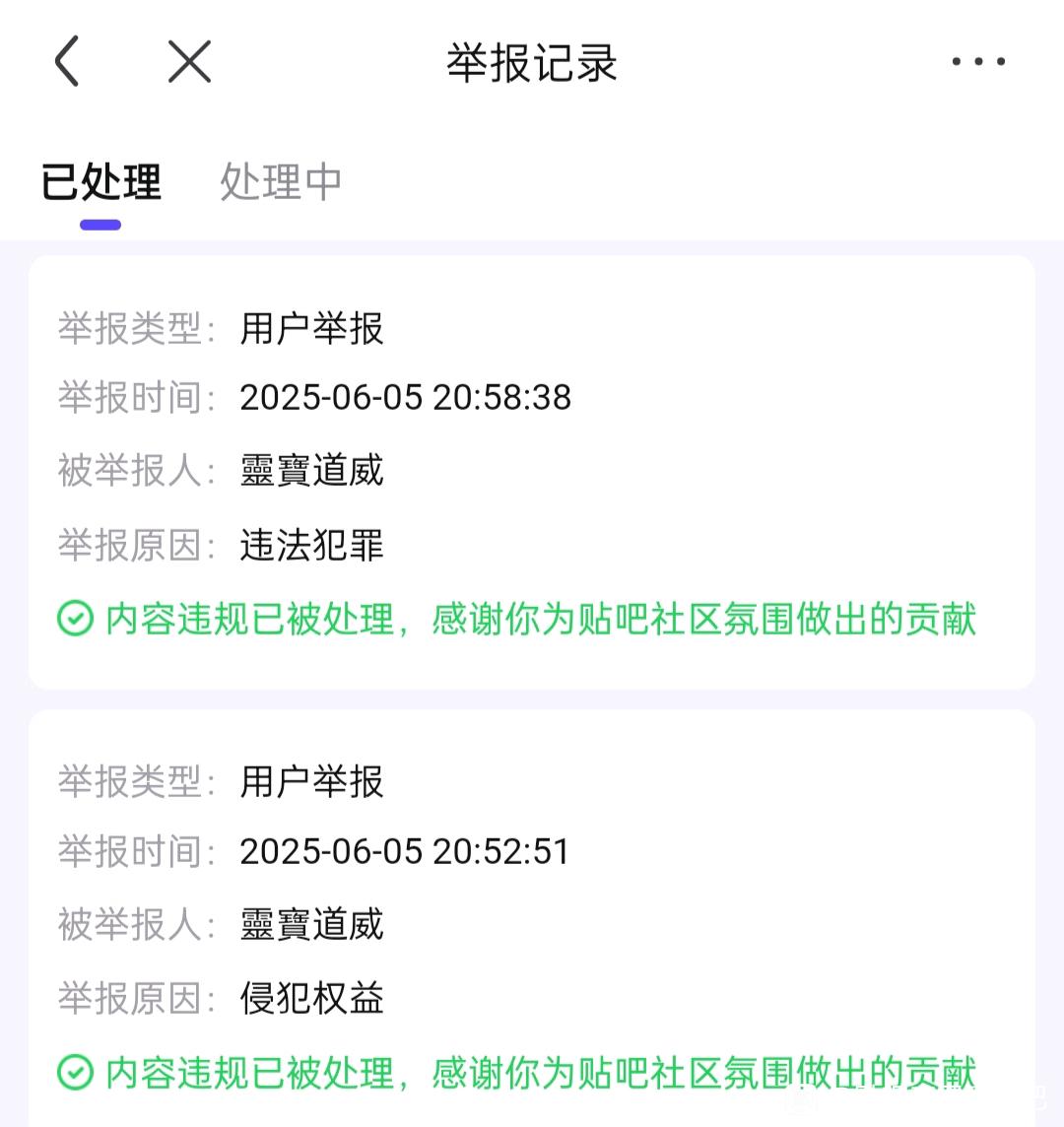Open the three-dot overflow menu
The width and height of the screenshot is (1064, 1127).
coord(977,62)
